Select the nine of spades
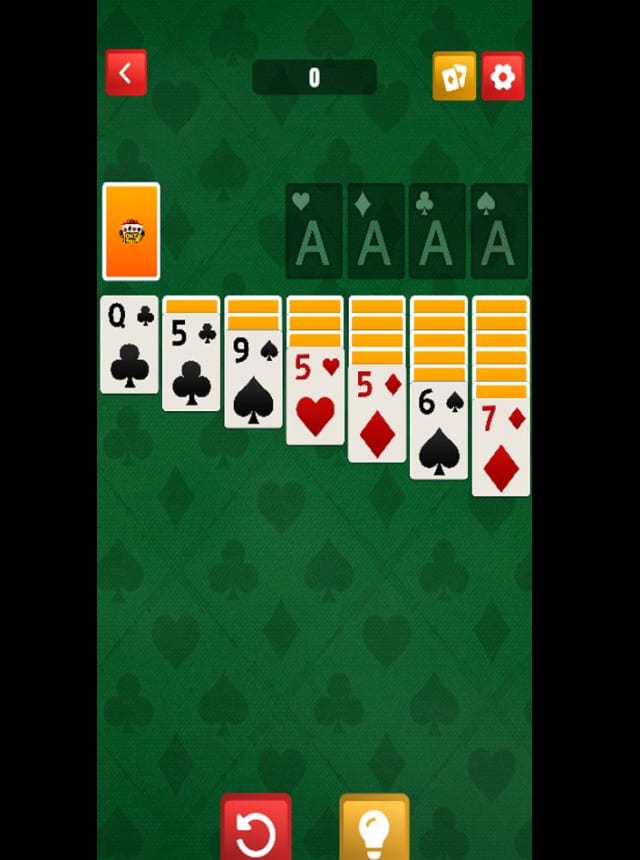Image resolution: width=640 pixels, height=860 pixels. tap(254, 380)
